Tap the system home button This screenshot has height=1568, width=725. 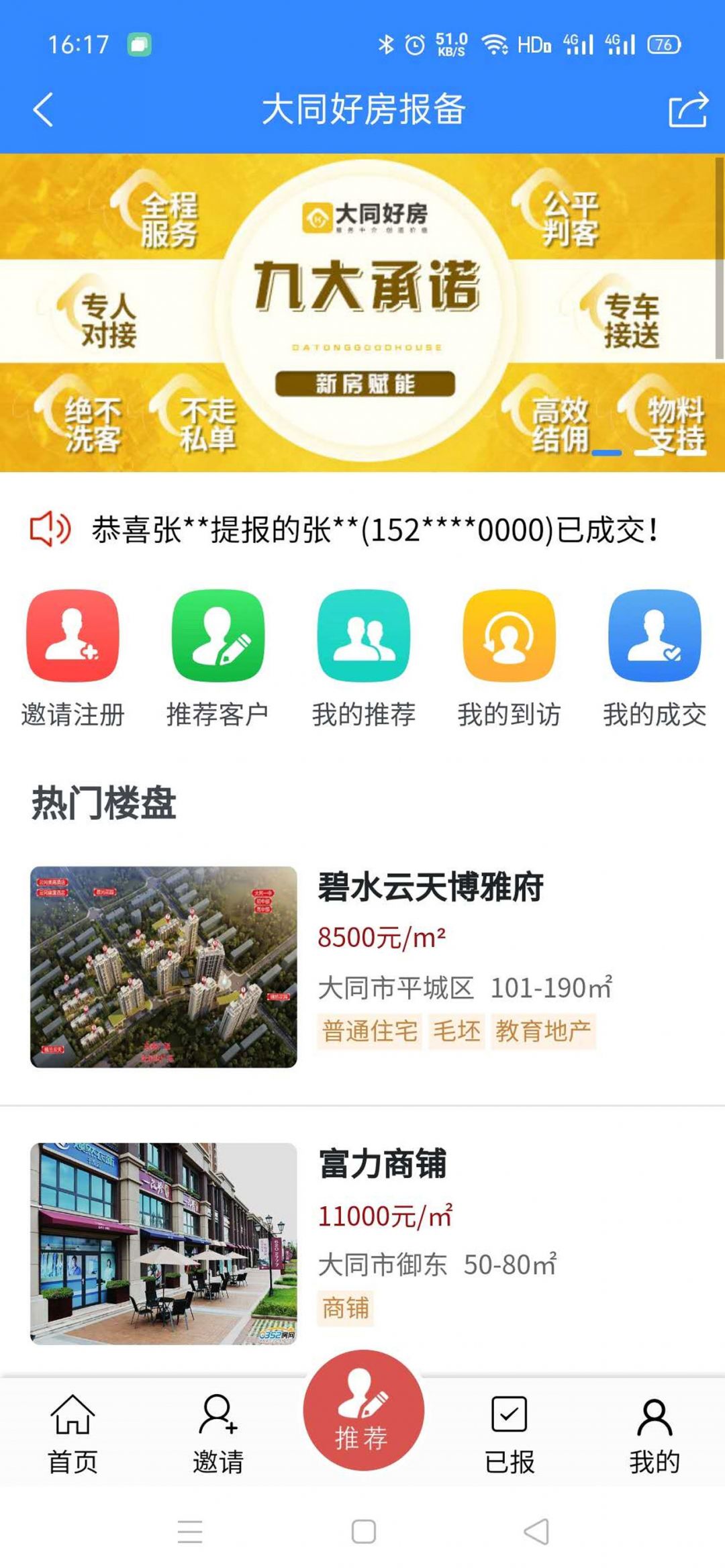(x=363, y=1532)
